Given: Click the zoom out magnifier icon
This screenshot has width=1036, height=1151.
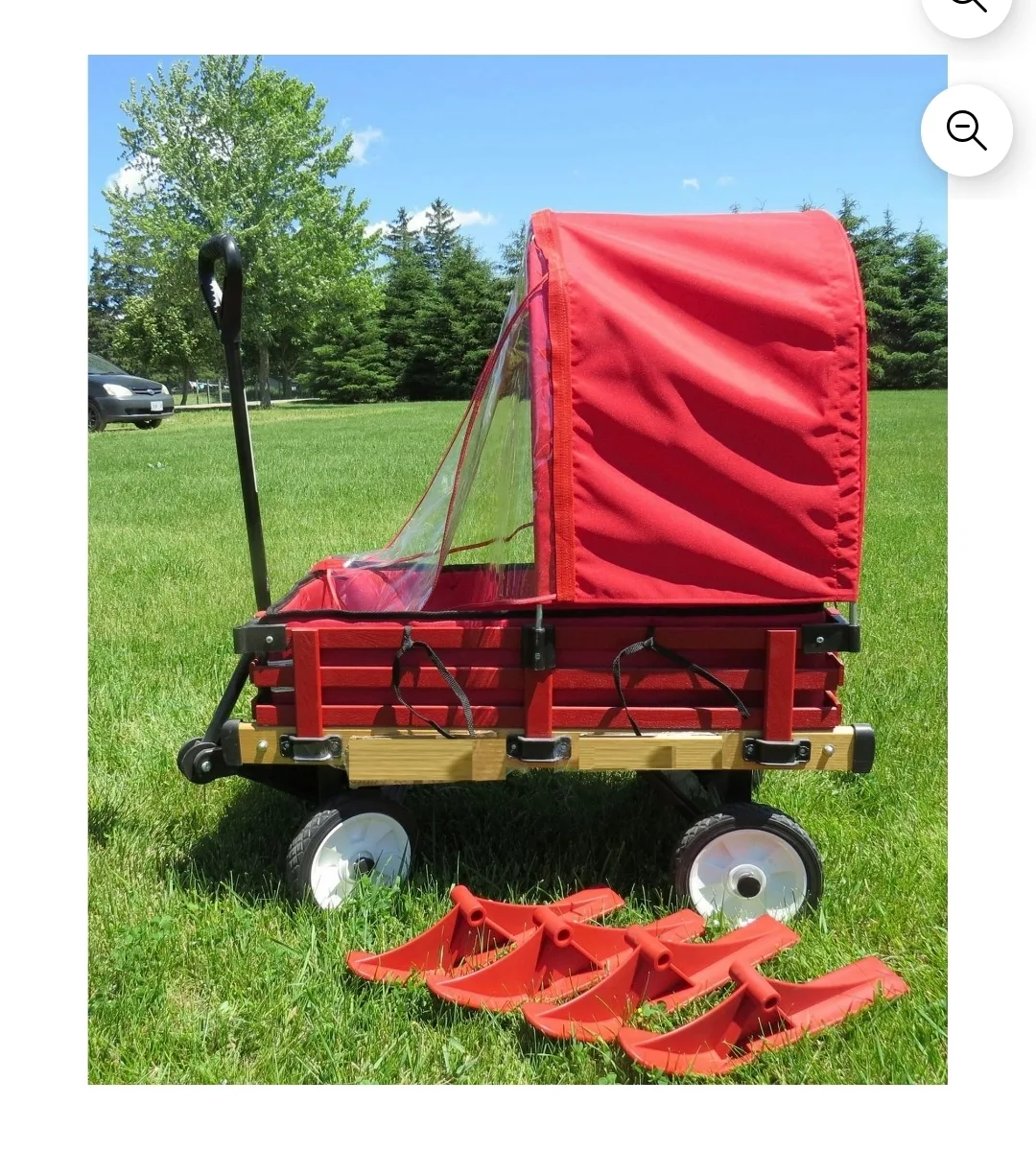Looking at the screenshot, I should (x=966, y=131).
